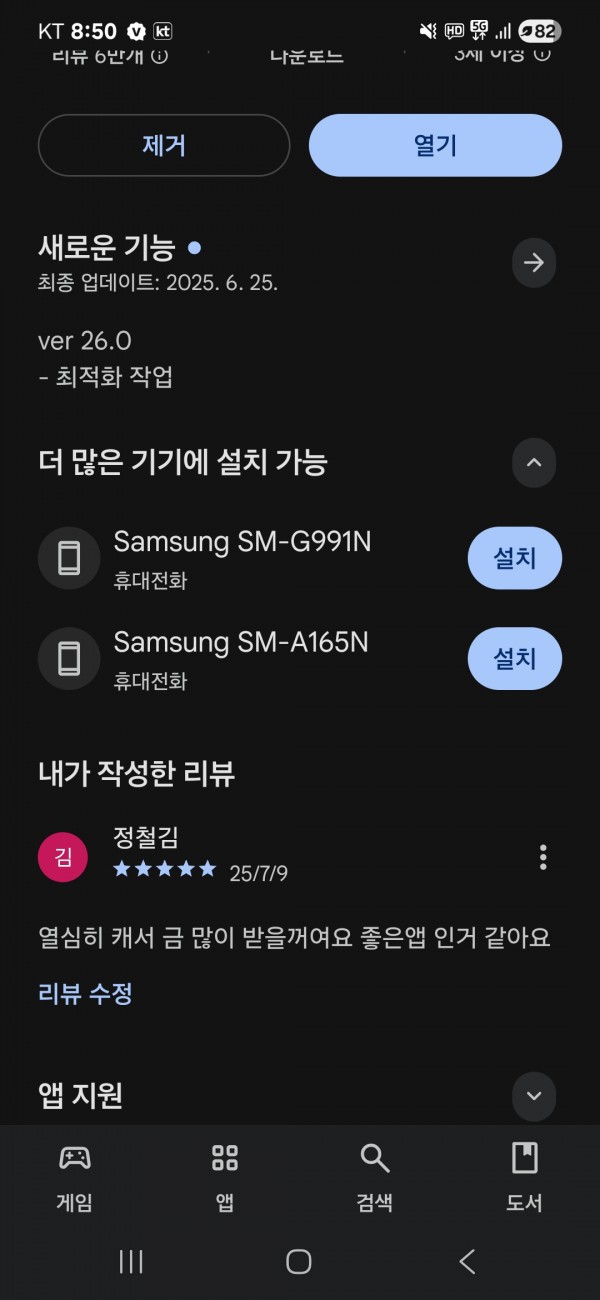Screen dimensions: 600x1300
Task: Install on Samsung SM-G991N
Action: click(x=515, y=558)
